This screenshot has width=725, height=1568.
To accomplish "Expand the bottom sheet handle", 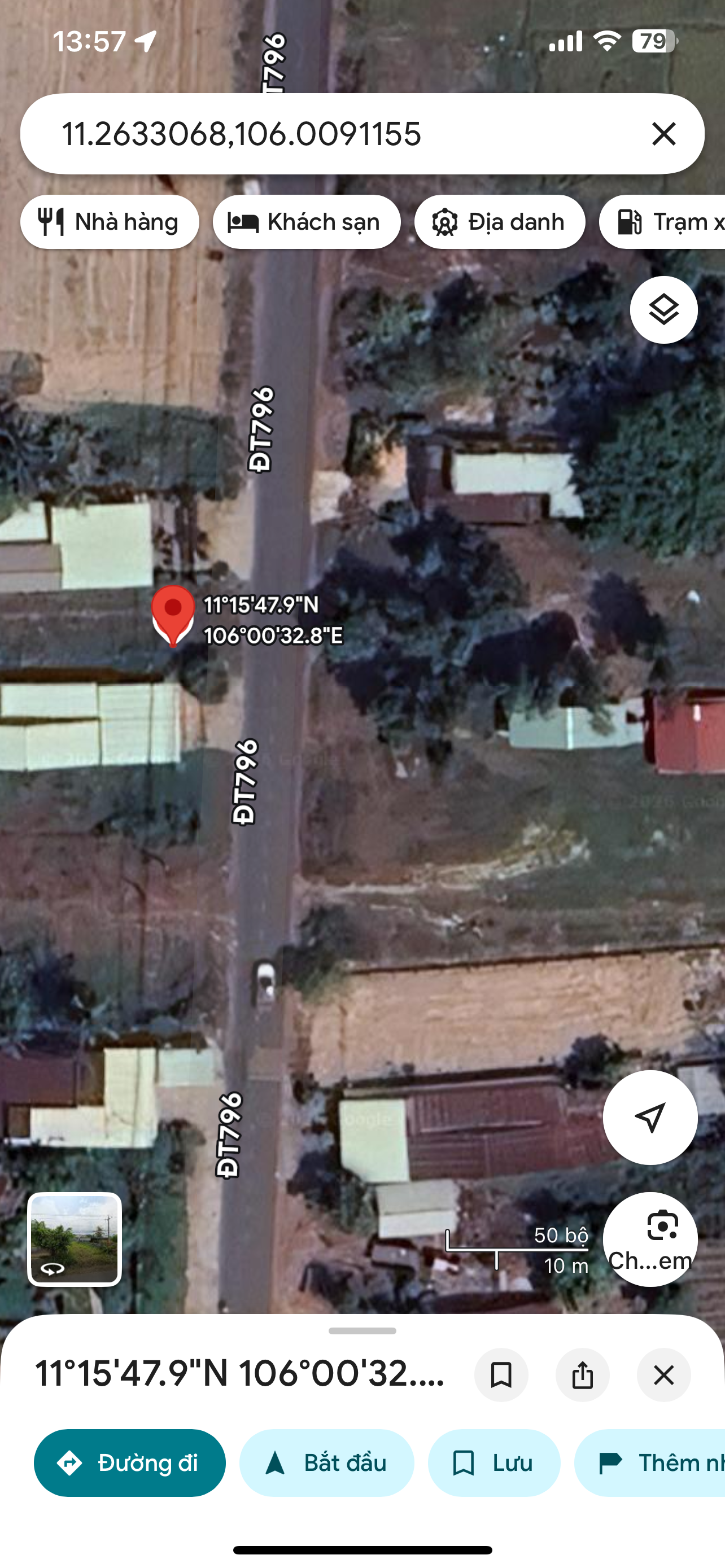I will point(362,1331).
